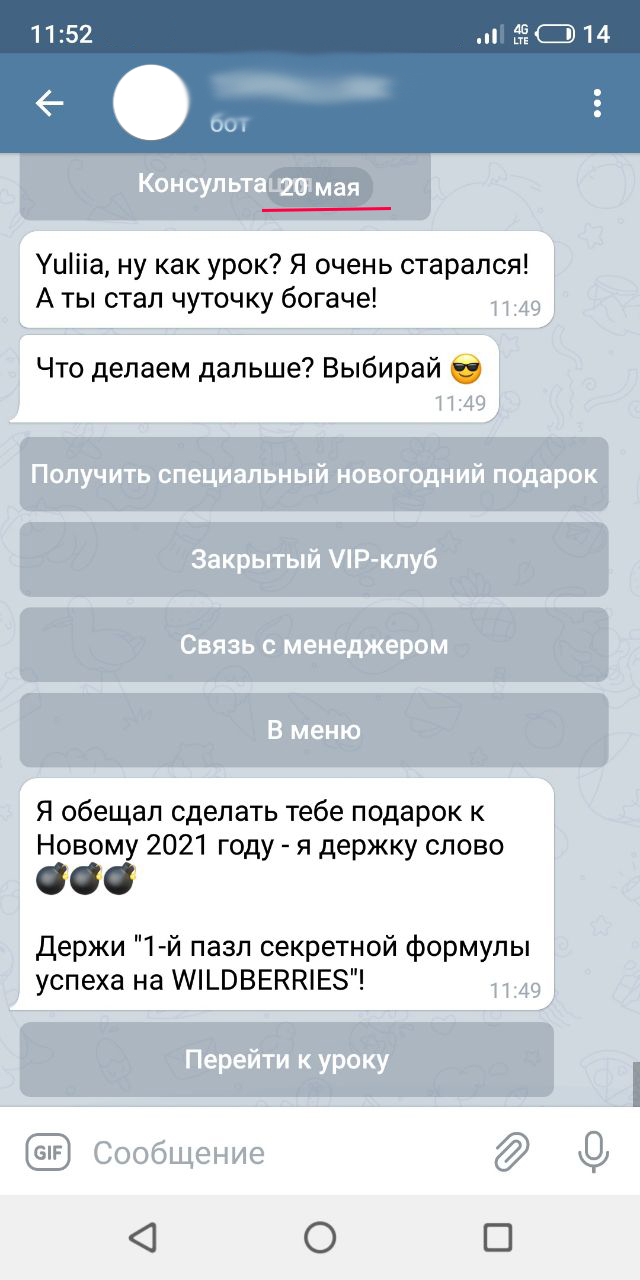Choose Получить специальный новогодний подарок
This screenshot has width=640, height=1280.
click(x=314, y=474)
